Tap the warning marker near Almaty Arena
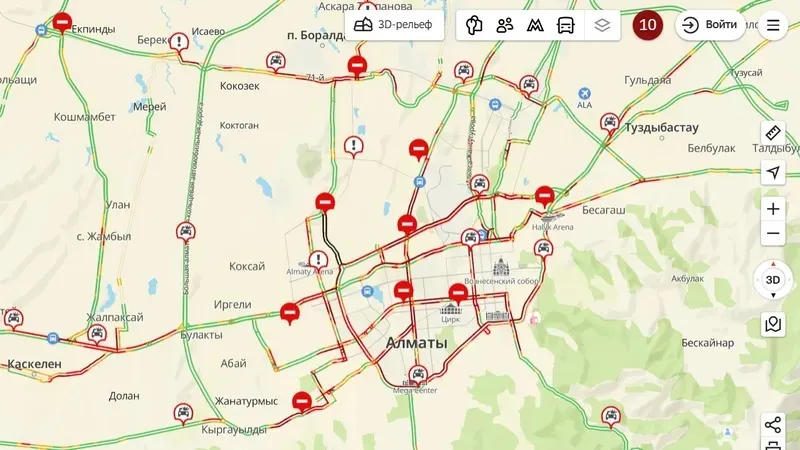The height and width of the screenshot is (450, 800). (319, 258)
